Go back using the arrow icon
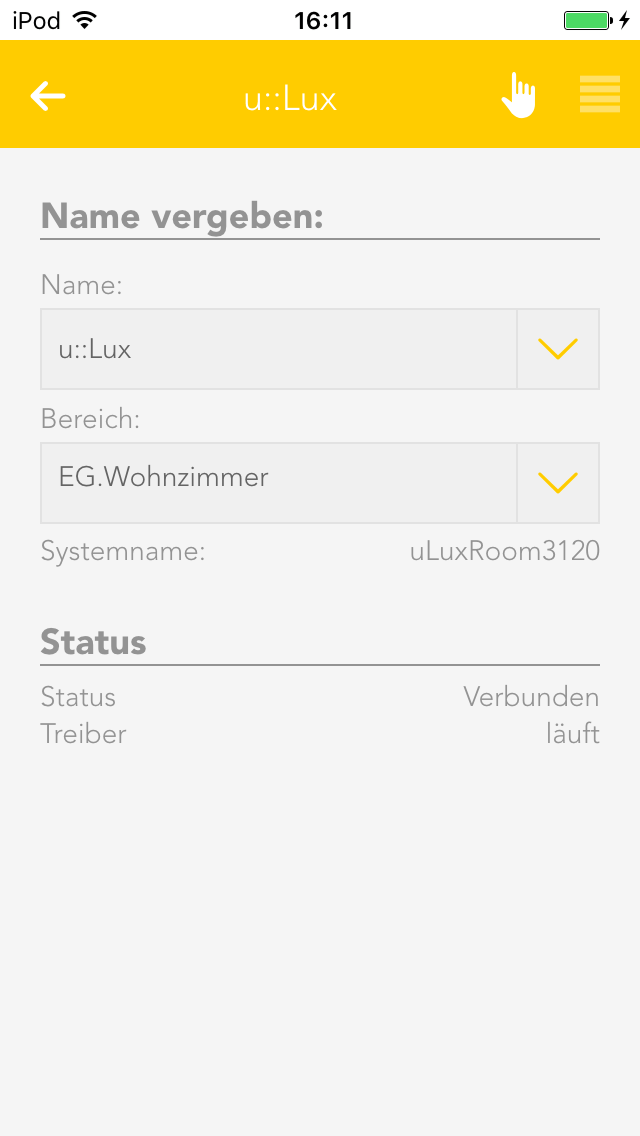The image size is (640, 1136). click(48, 96)
